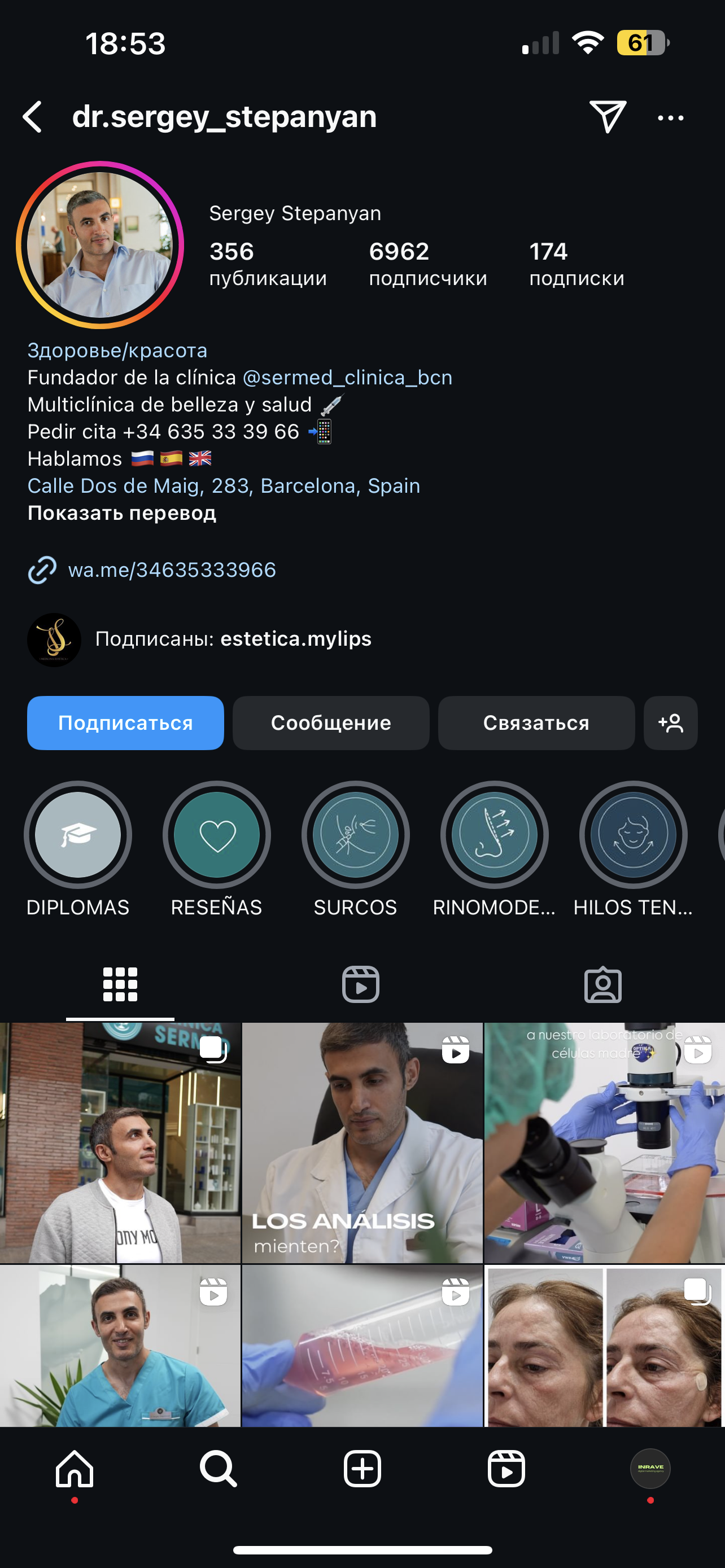Show suggested accounts via add-person icon
This screenshot has height=1568, width=725.
point(670,723)
